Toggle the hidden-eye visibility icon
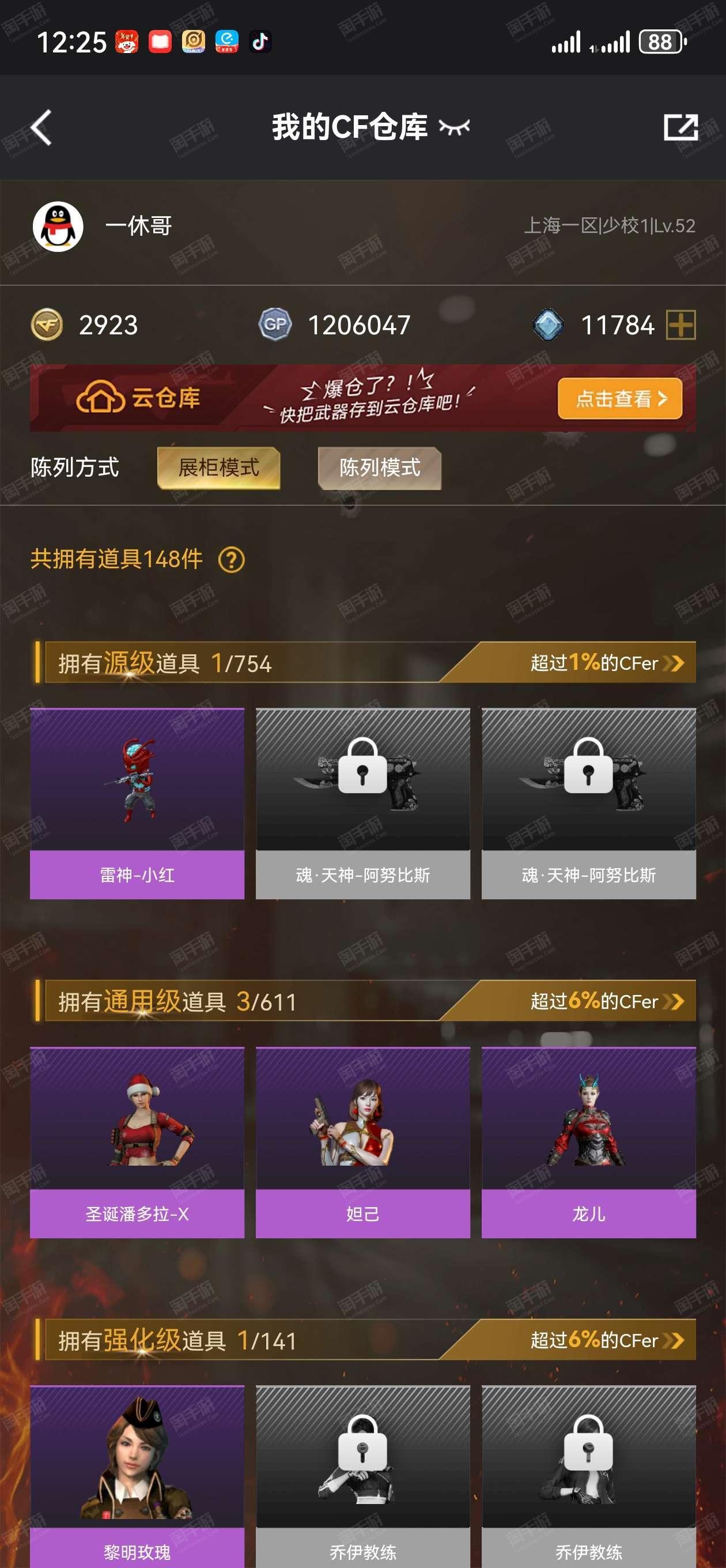This screenshot has height=1568, width=726. 454,127
